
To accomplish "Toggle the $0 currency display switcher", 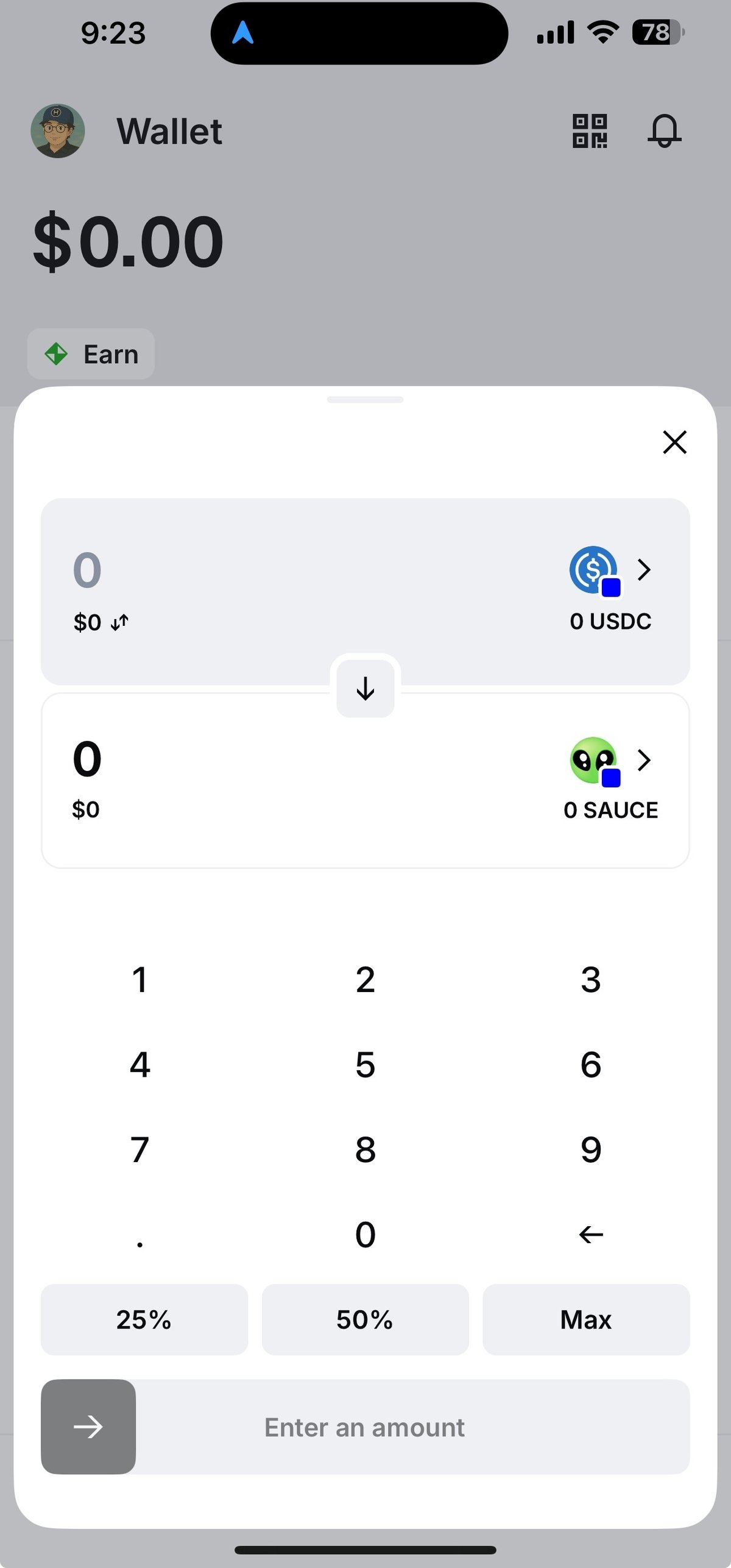I will [101, 622].
